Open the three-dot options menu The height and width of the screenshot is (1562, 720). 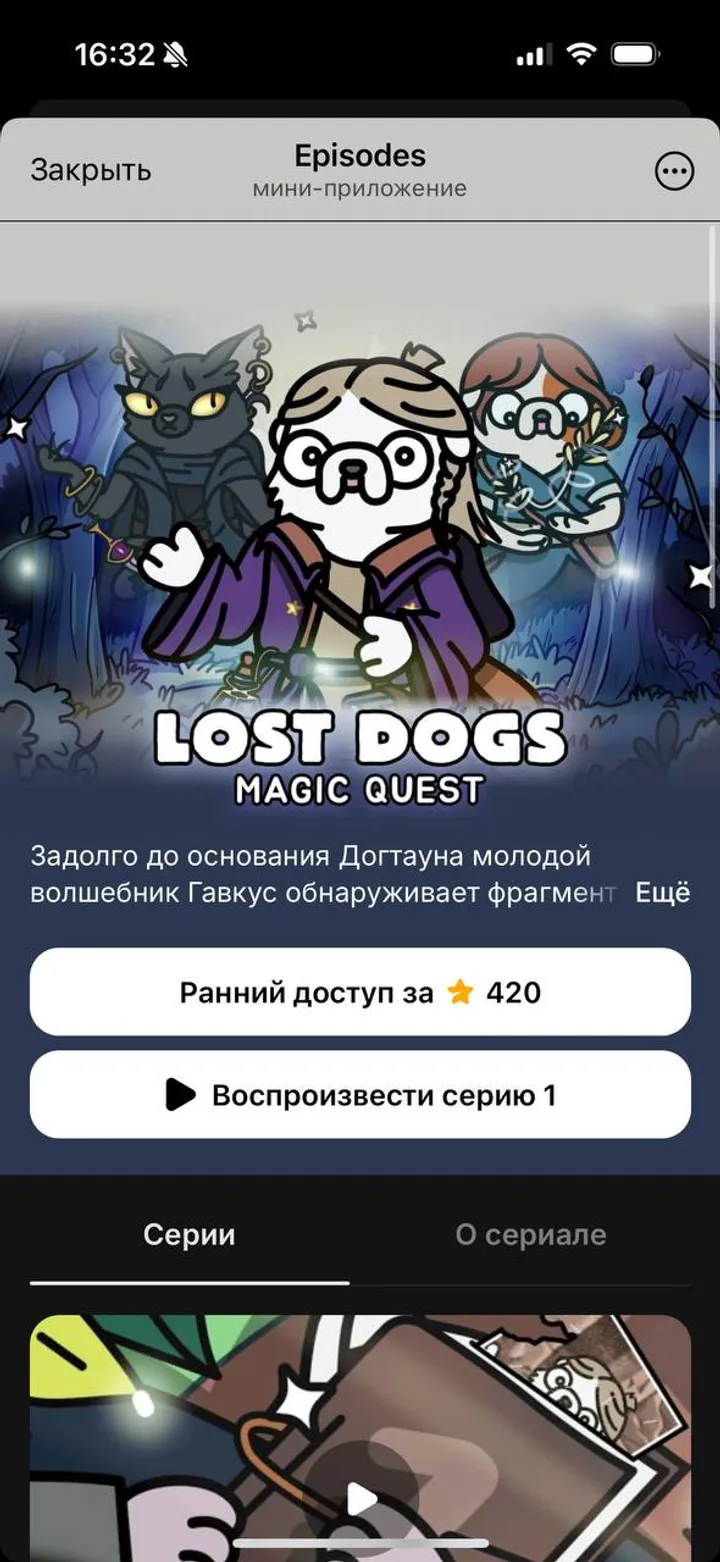coord(676,170)
